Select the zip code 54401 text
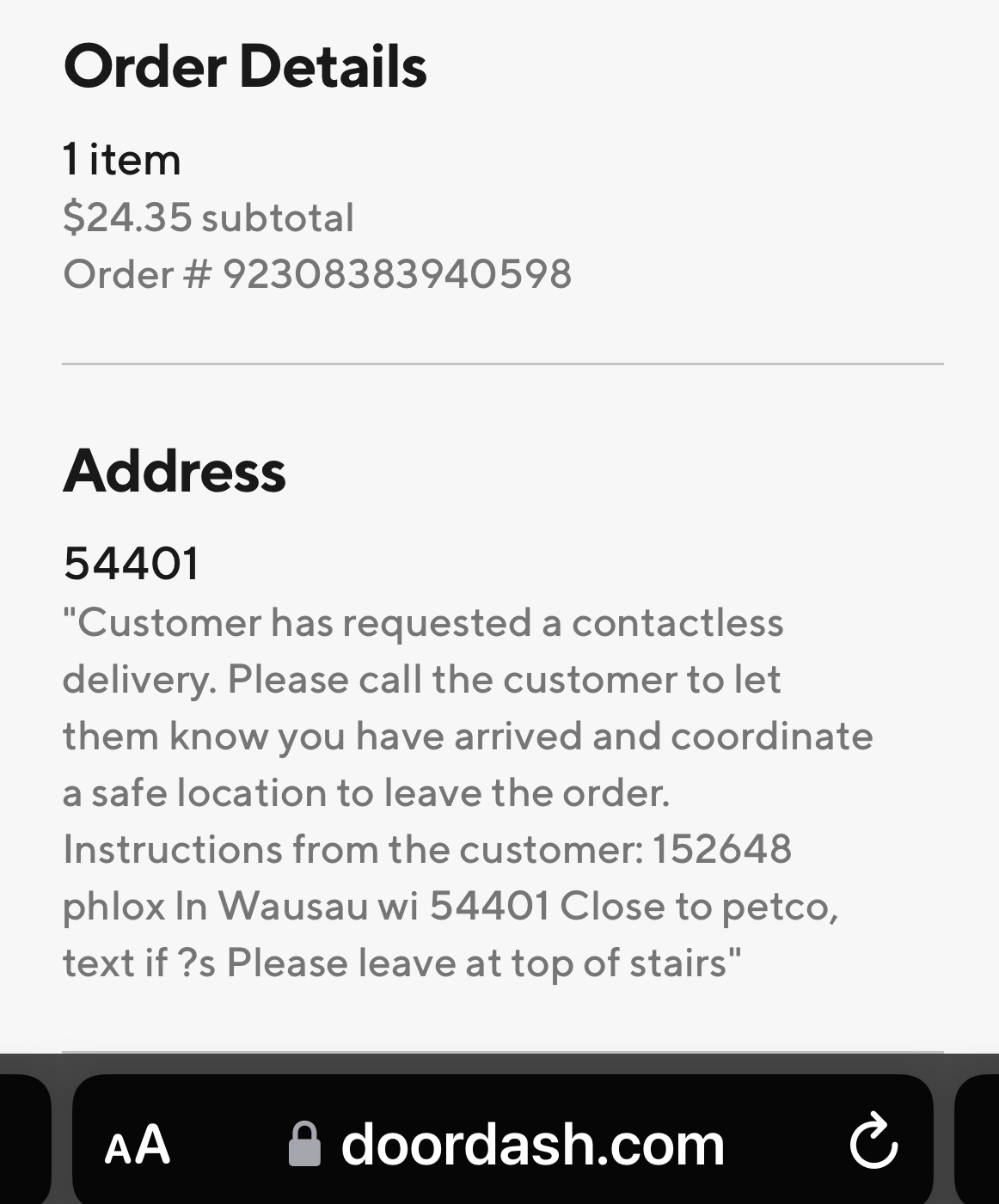The width and height of the screenshot is (999, 1204). pos(131,562)
